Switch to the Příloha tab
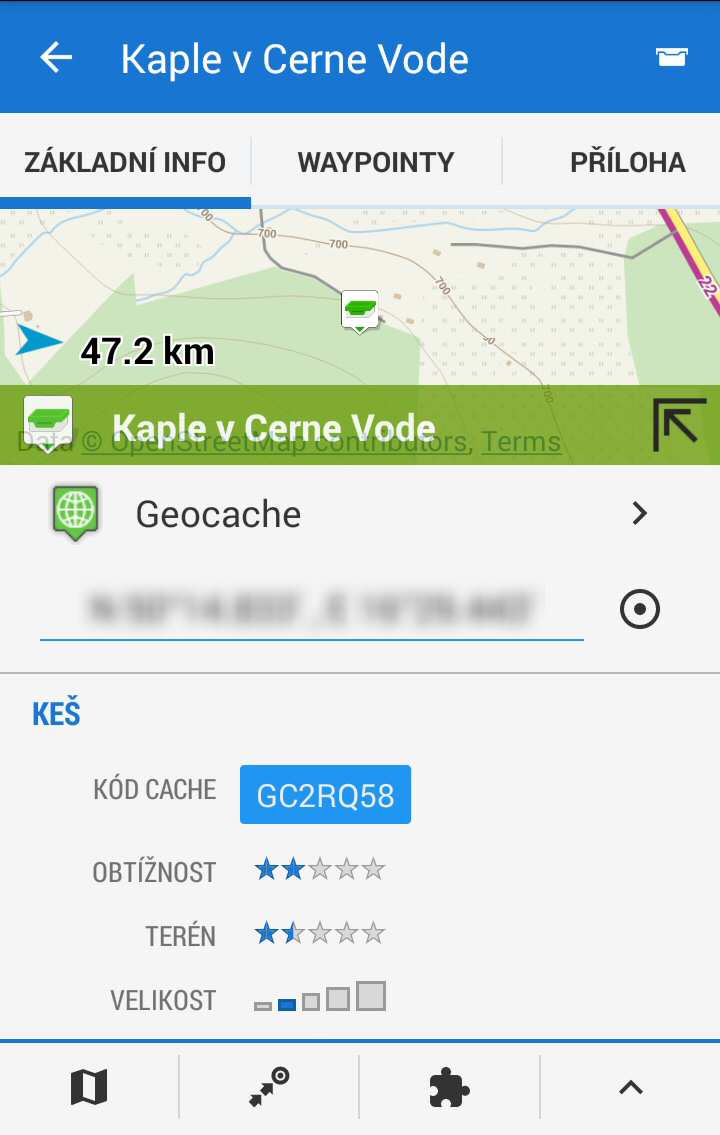This screenshot has height=1135, width=720. click(627, 162)
